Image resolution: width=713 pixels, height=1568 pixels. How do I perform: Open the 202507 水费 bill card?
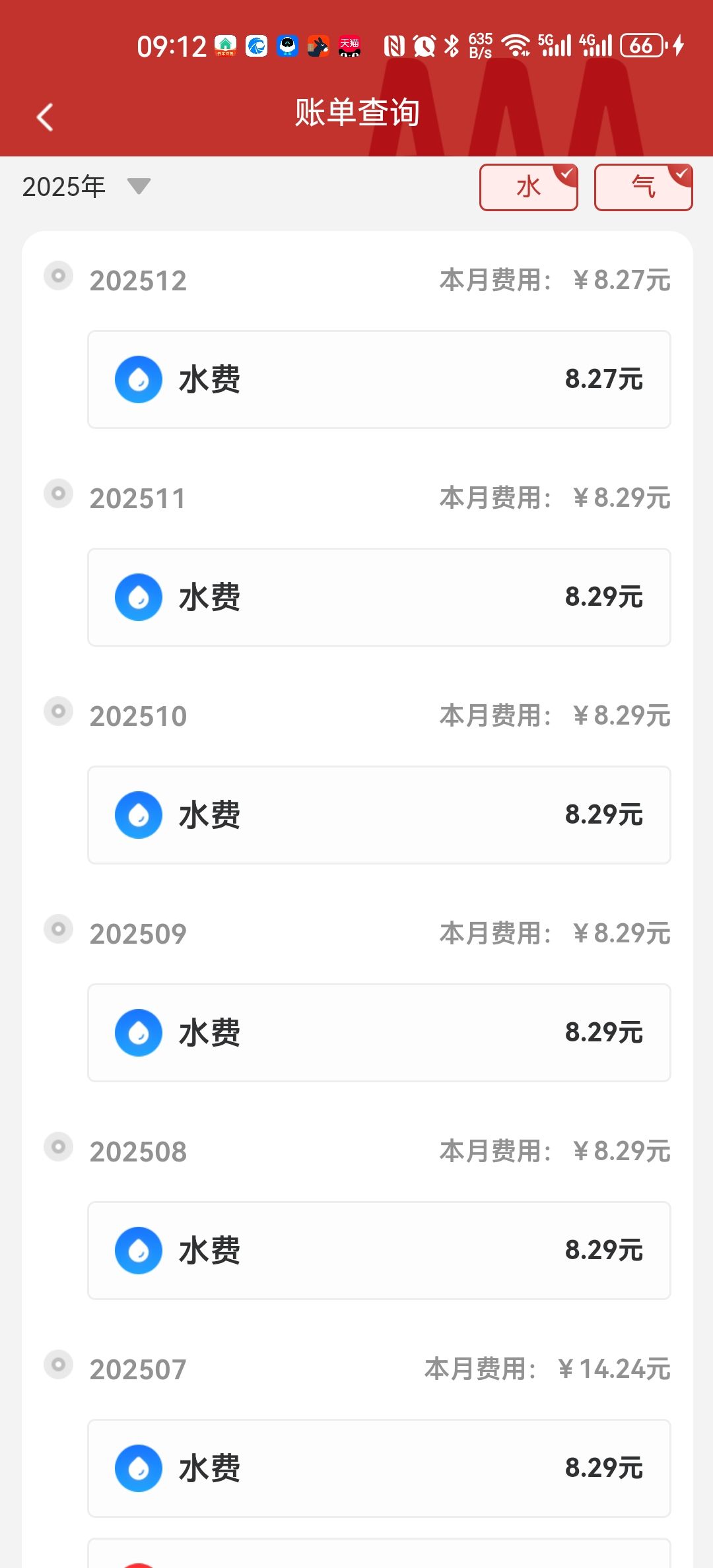379,1468
